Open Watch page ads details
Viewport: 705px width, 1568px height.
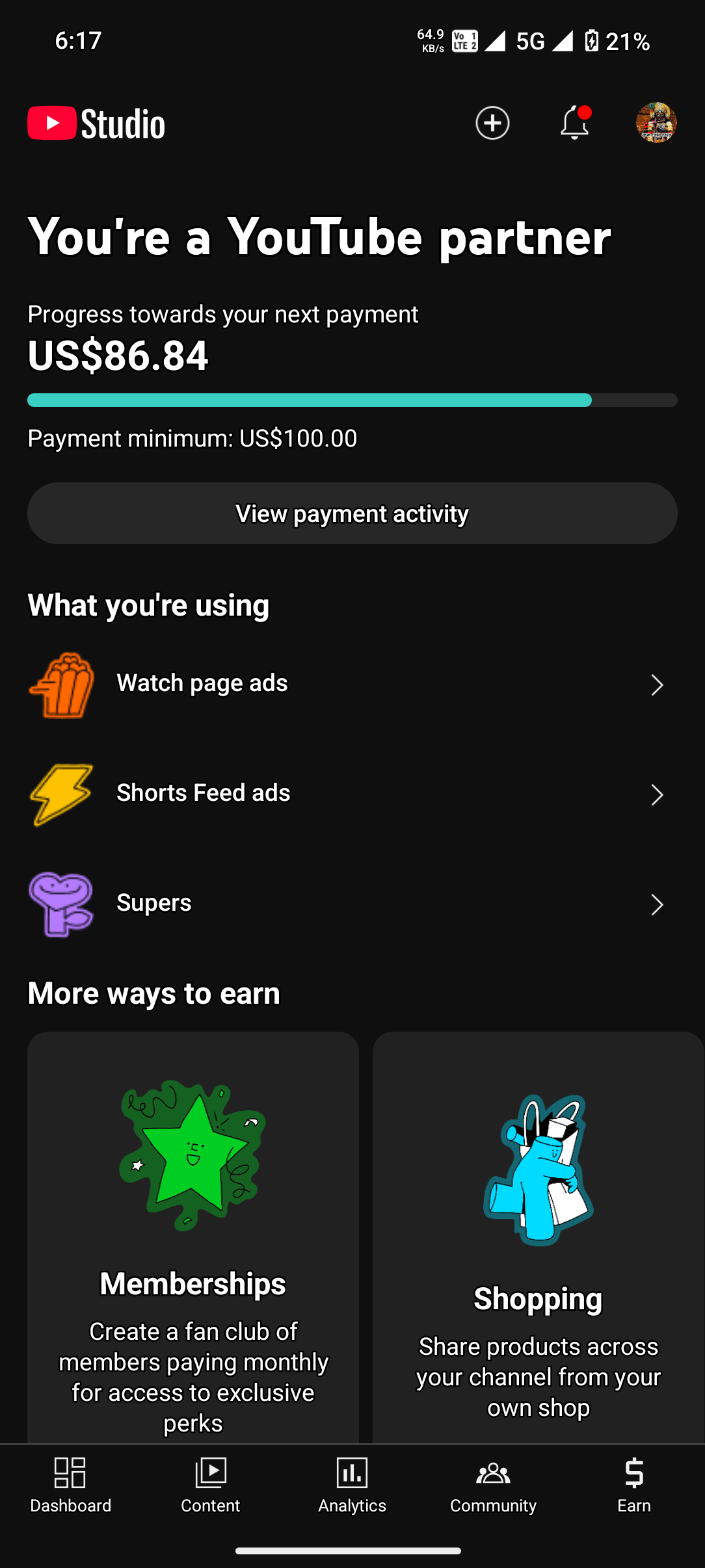[352, 685]
